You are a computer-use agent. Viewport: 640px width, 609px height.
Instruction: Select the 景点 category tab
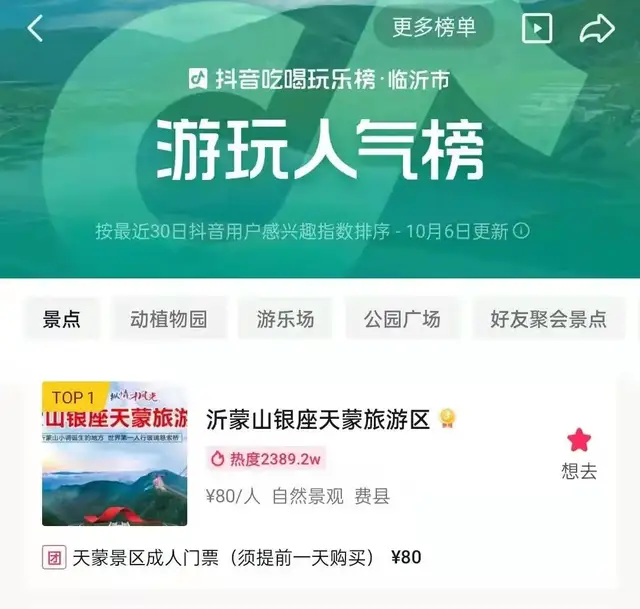[62, 319]
